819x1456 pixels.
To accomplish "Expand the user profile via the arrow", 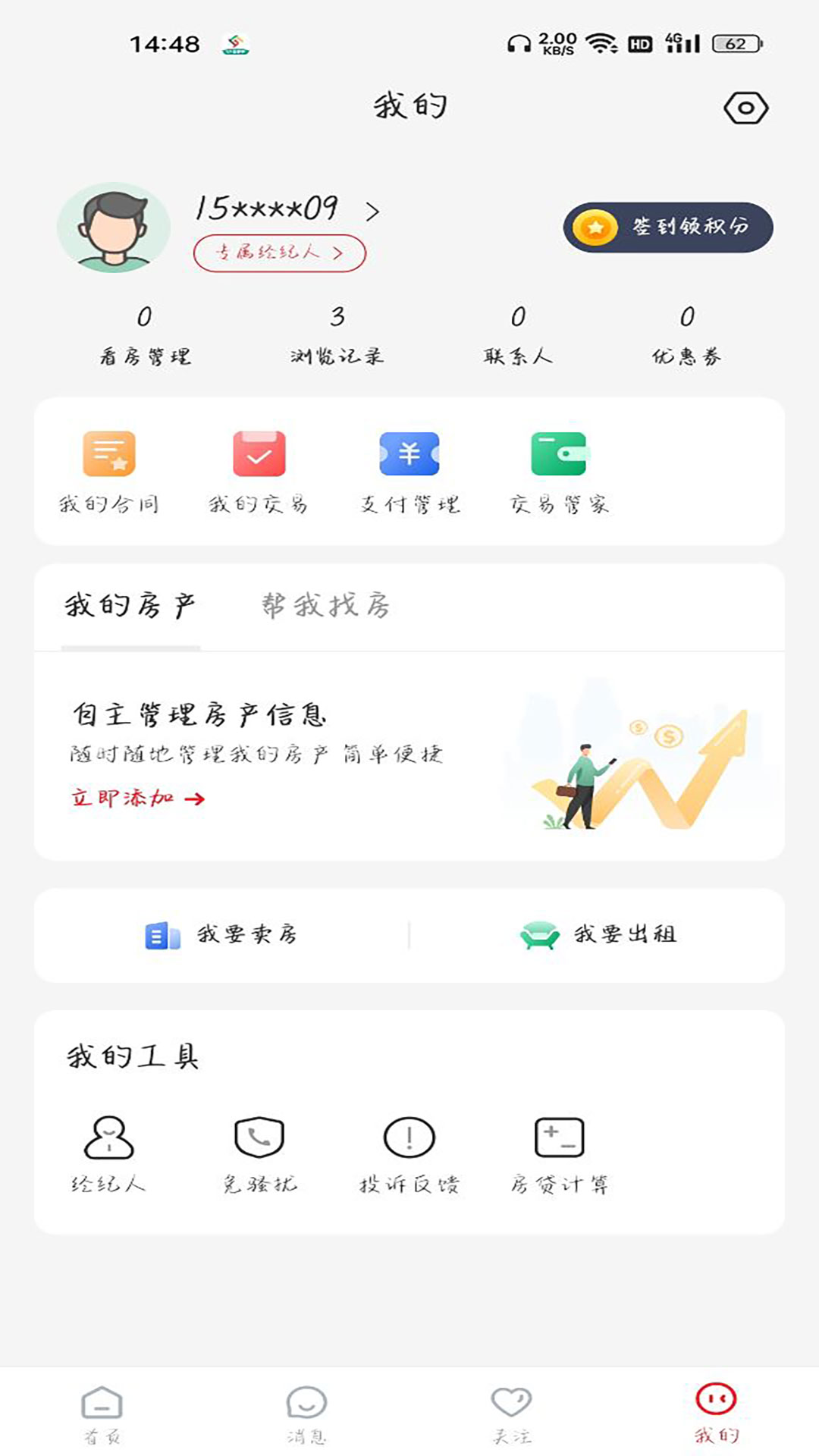I will (373, 212).
